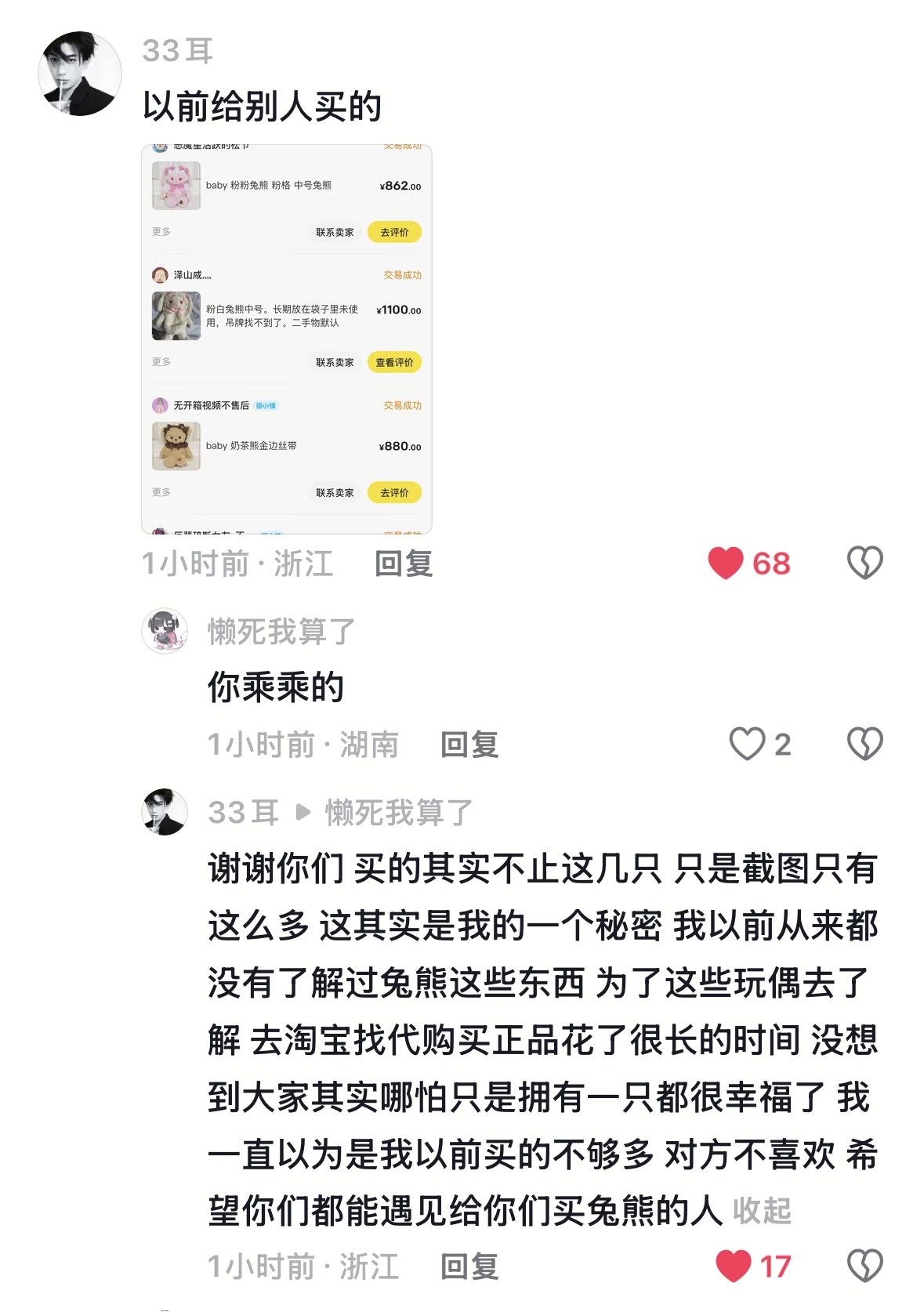Open 懒死我算了's avatar
This screenshot has height=1312, width=924.
(165, 631)
